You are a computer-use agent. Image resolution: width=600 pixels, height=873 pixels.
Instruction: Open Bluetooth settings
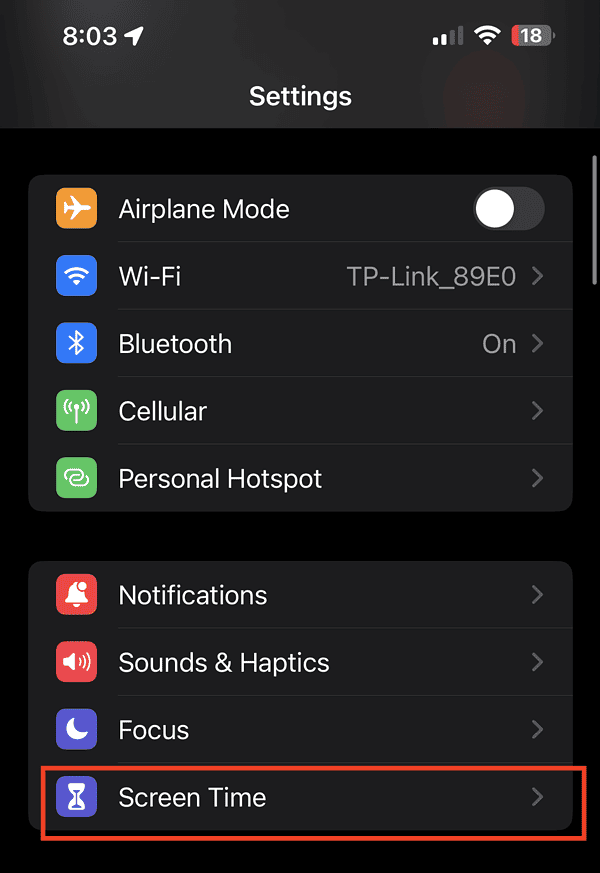(x=300, y=344)
